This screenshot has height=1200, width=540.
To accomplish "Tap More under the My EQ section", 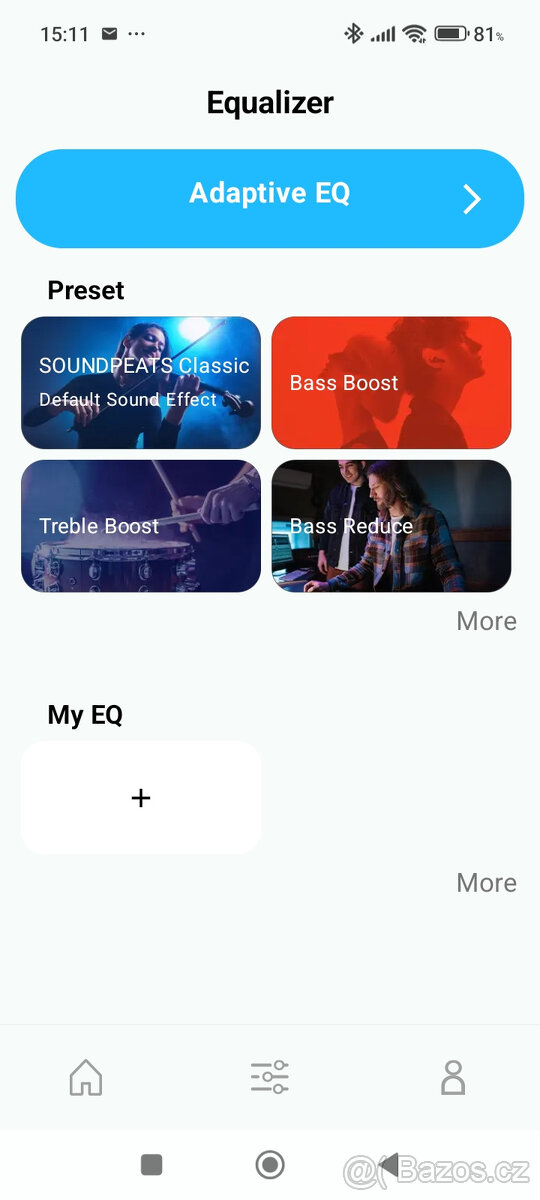I will coord(486,883).
